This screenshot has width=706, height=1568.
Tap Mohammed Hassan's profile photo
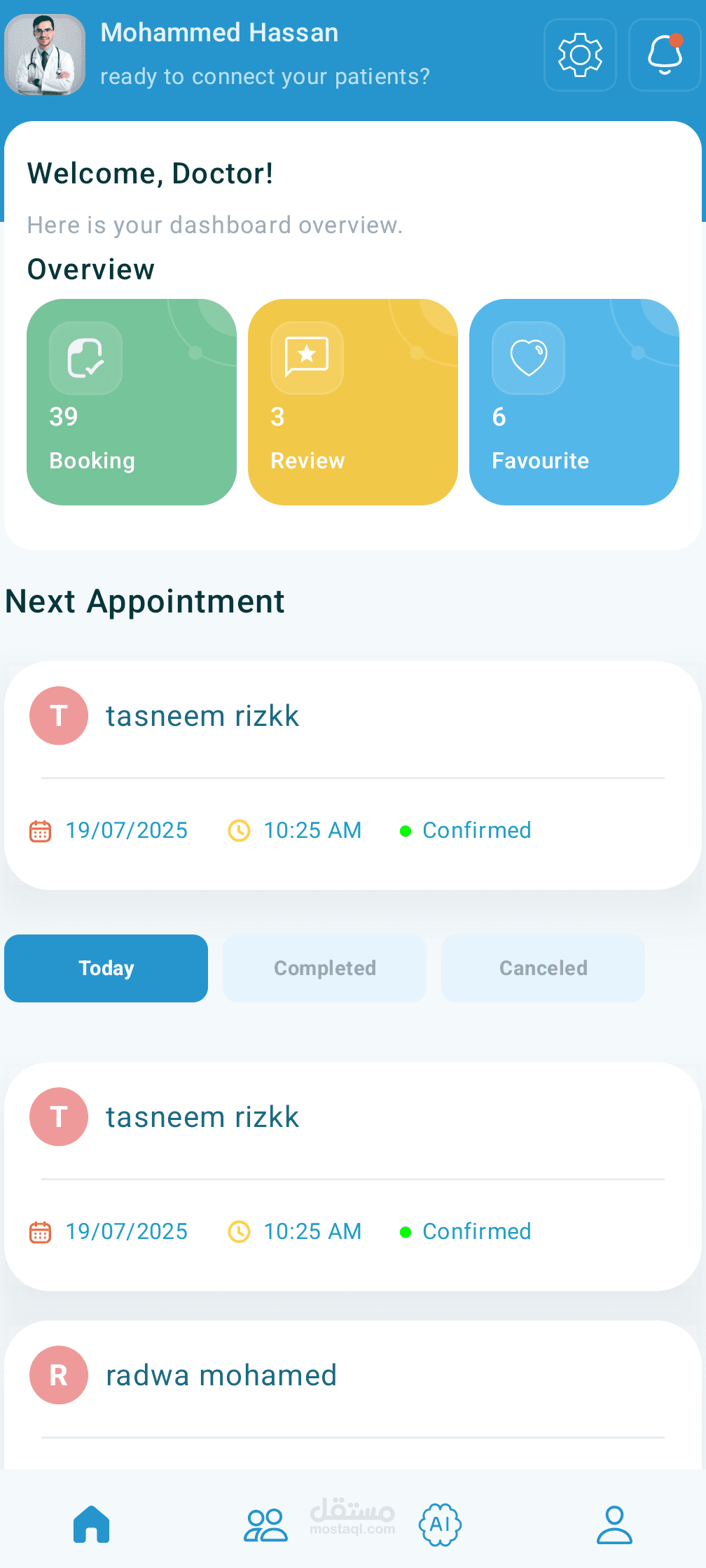(45, 55)
